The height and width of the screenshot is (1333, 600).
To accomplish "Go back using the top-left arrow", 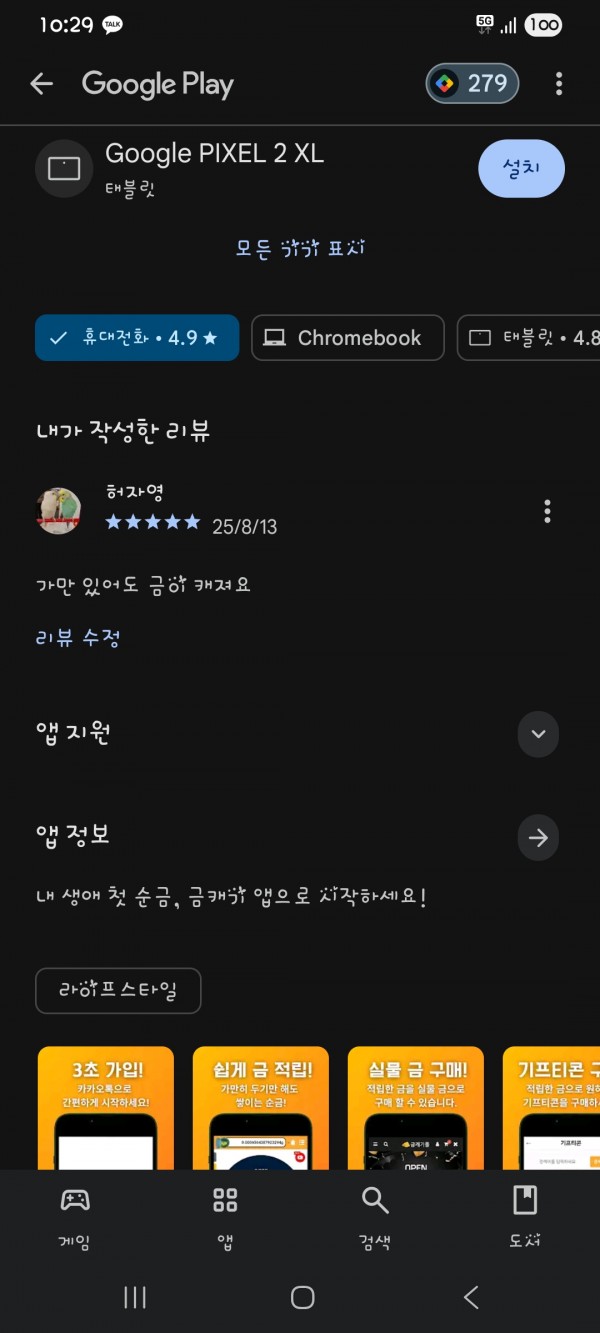I will click(41, 84).
